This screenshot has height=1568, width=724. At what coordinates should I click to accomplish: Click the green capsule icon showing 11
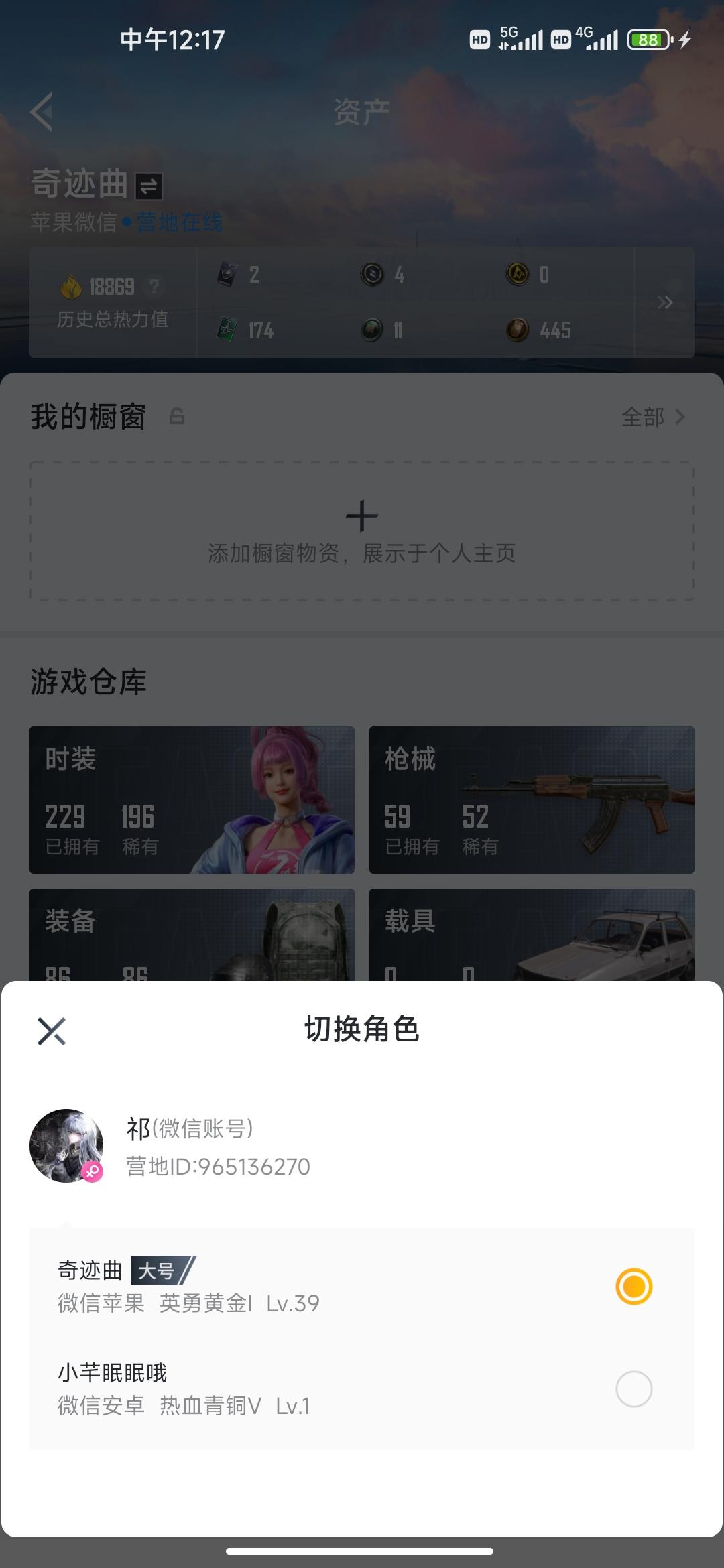pyautogui.click(x=371, y=330)
